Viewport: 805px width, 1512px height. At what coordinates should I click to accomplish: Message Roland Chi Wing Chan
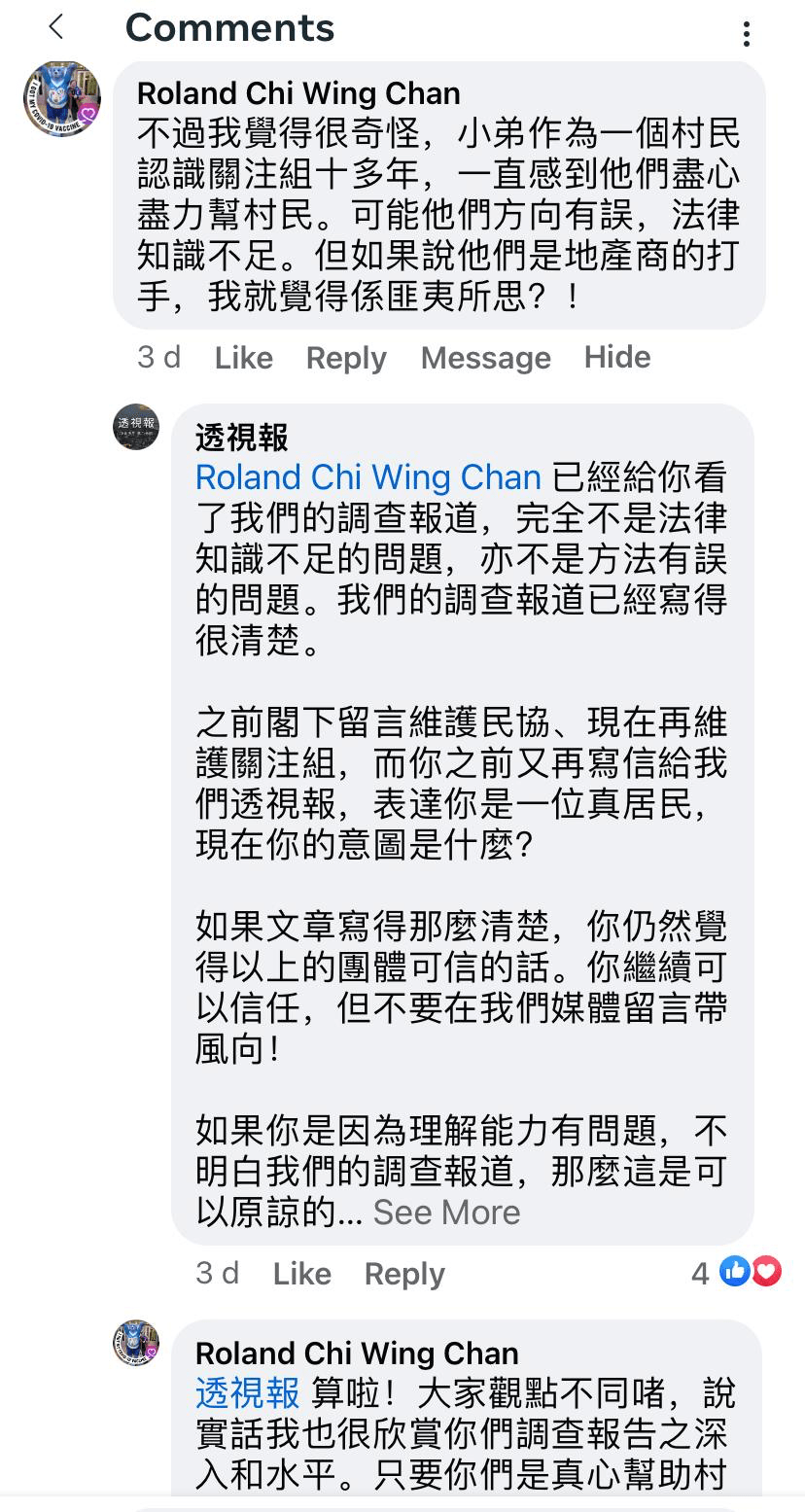[x=485, y=358]
